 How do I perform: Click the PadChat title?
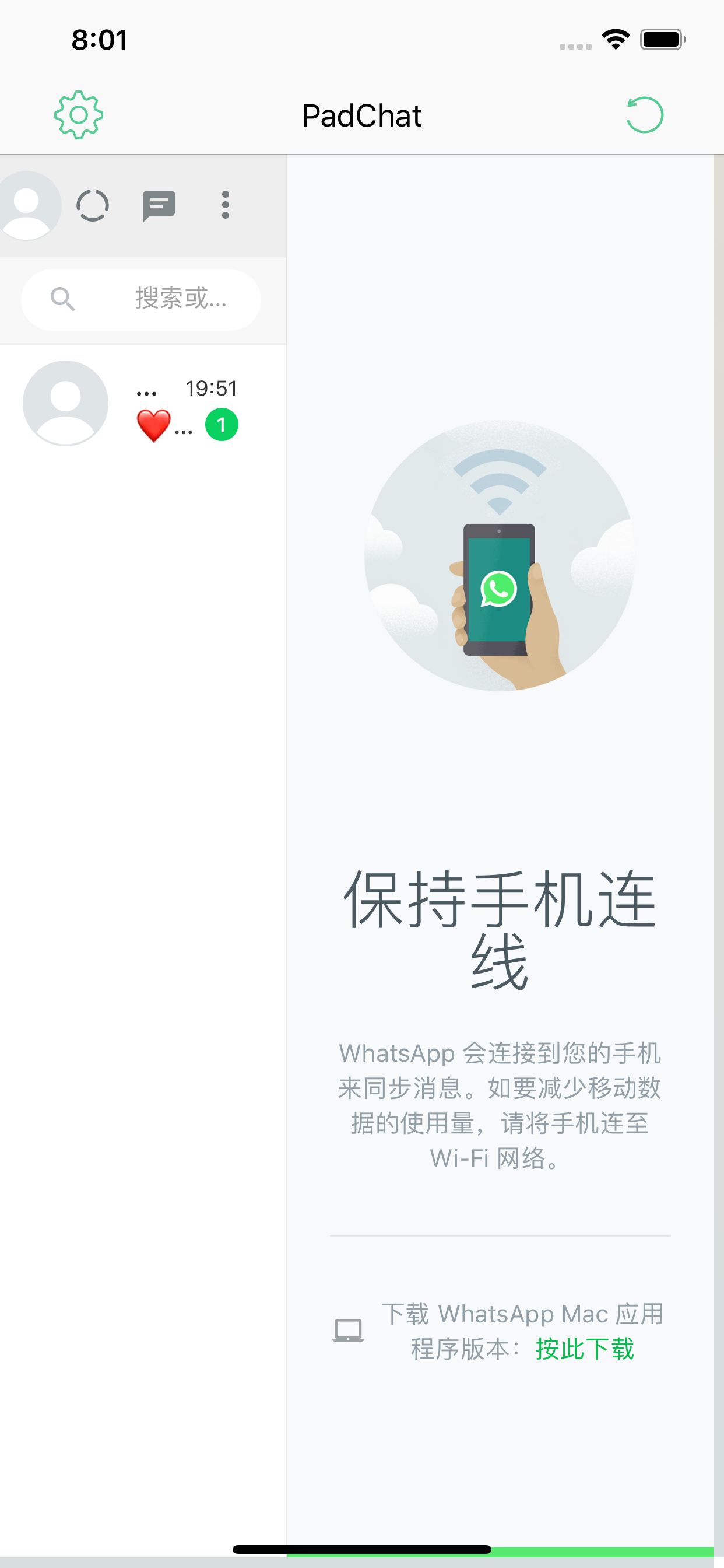point(362,115)
